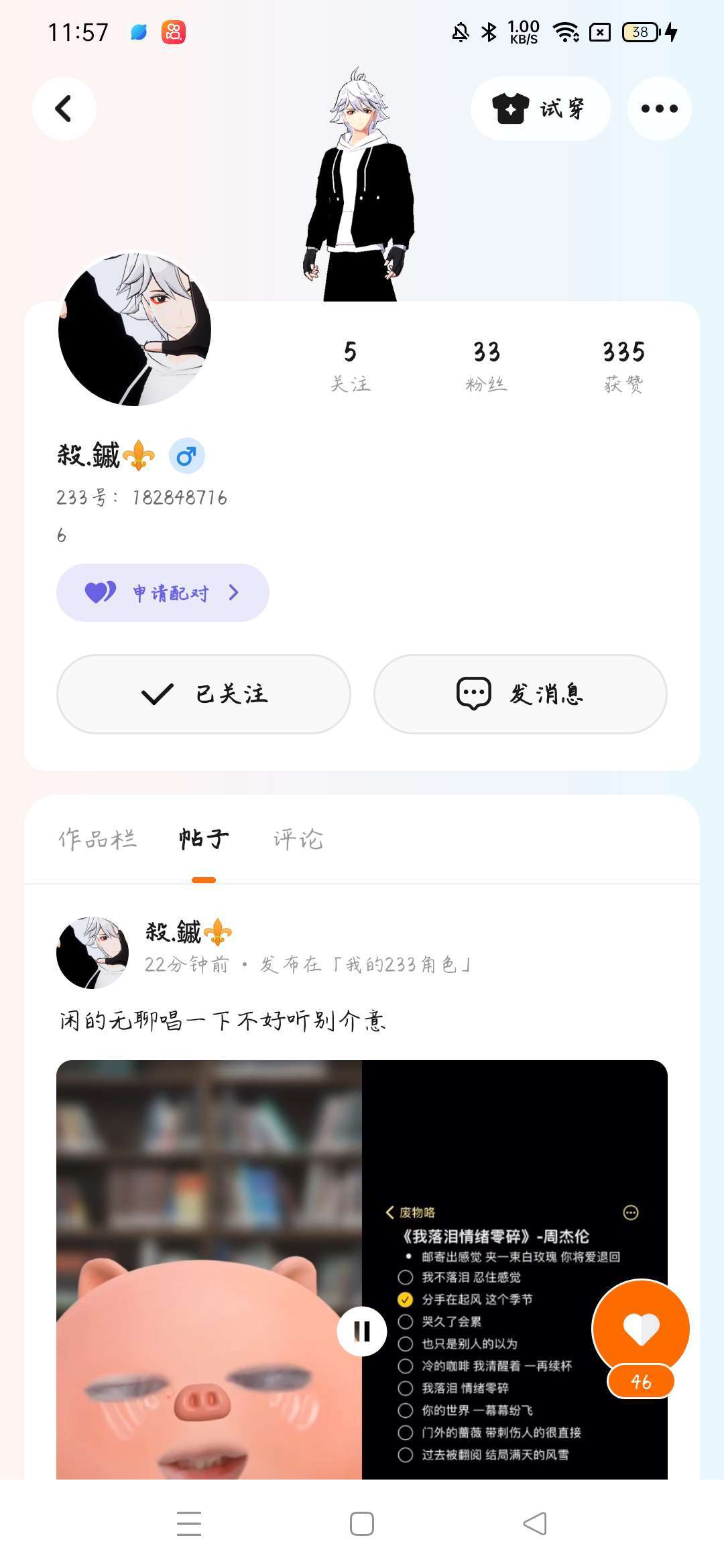This screenshot has height=1568, width=724.
Task: Unfollow via the 已关注 button
Action: click(204, 694)
